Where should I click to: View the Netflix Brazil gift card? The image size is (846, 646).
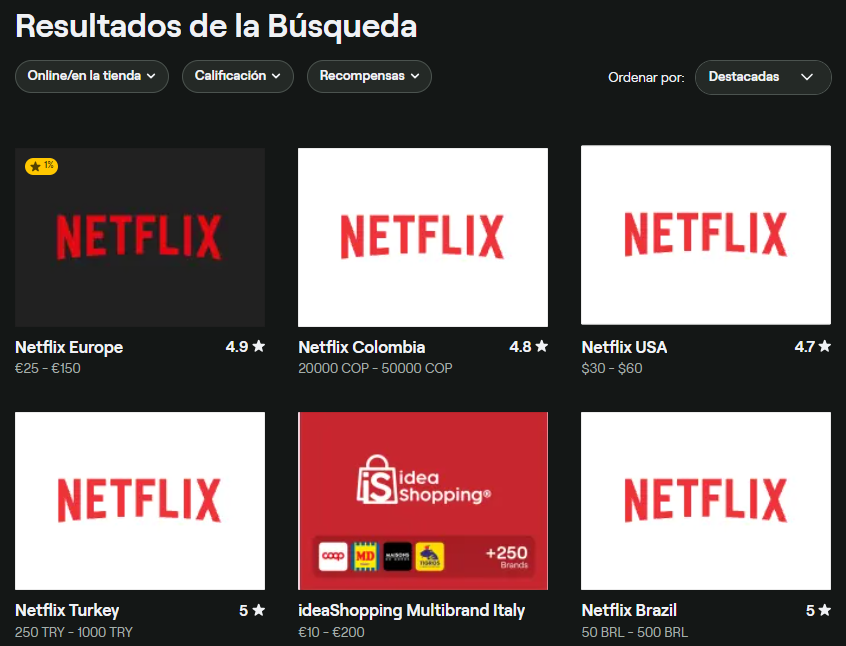pos(705,500)
